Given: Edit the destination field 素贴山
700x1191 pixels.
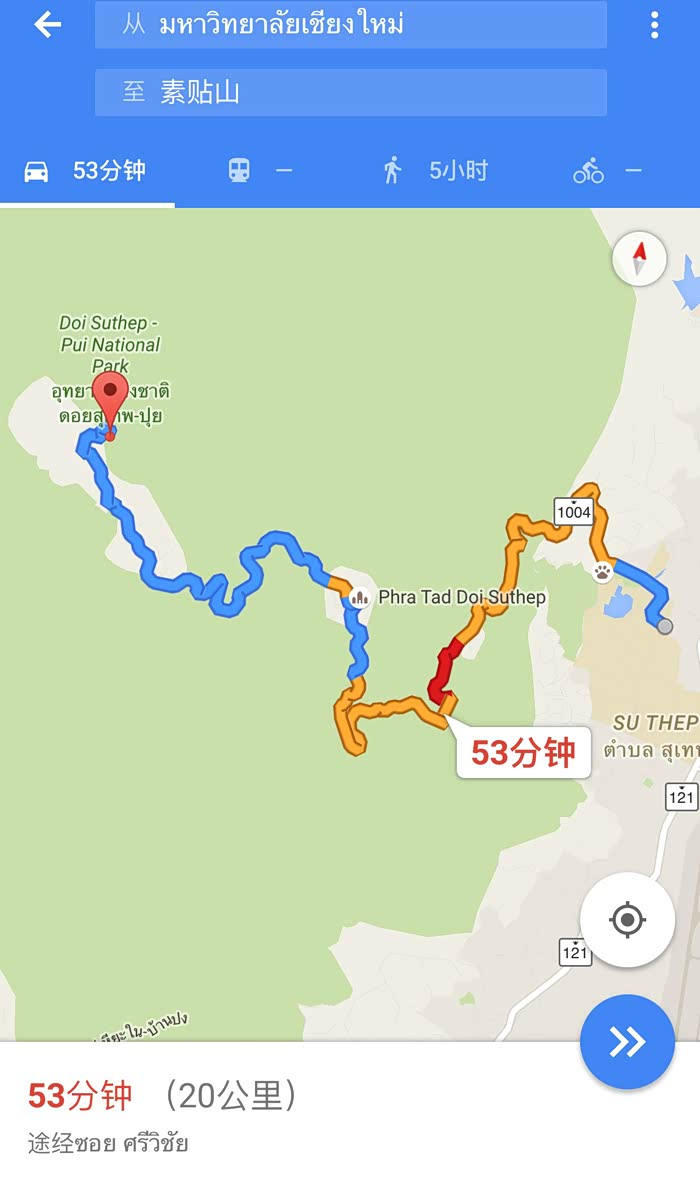Looking at the screenshot, I should click(x=350, y=93).
